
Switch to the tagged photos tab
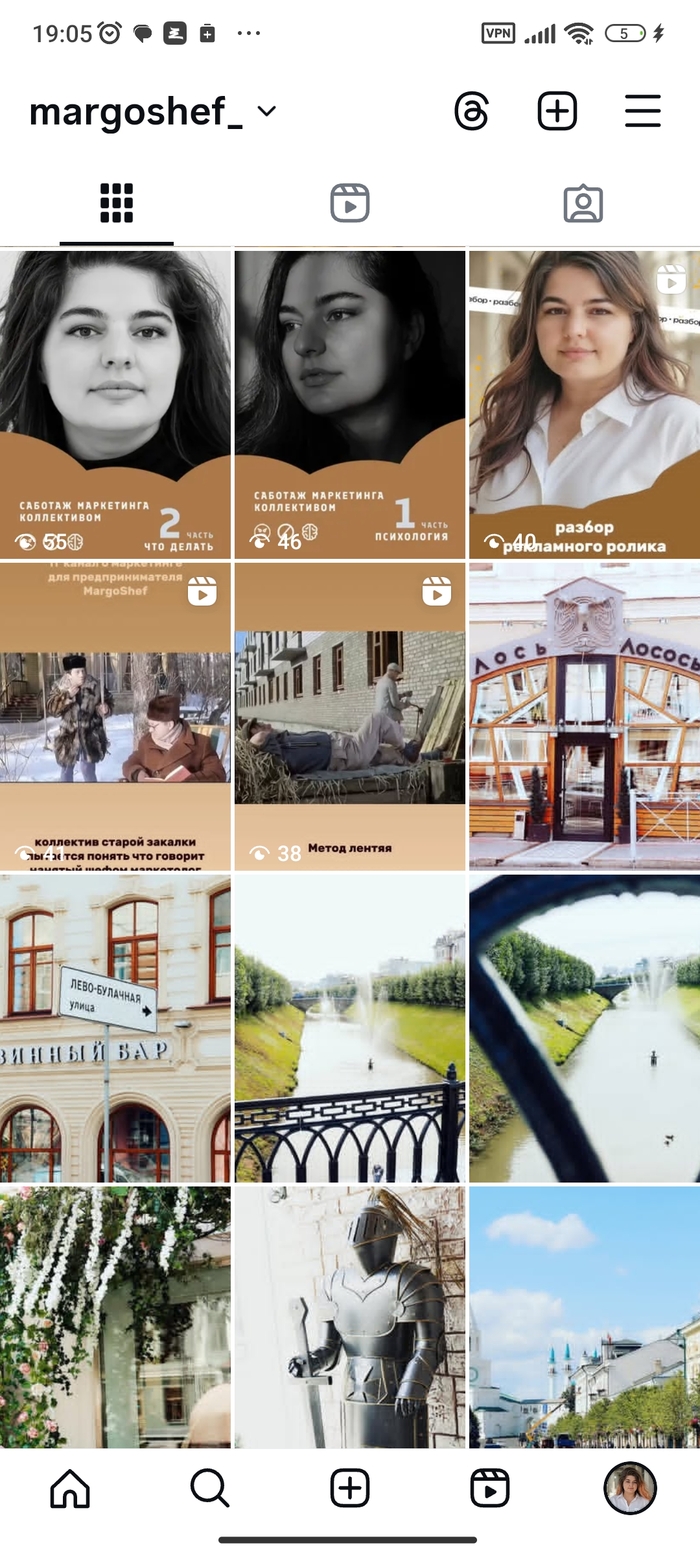click(x=583, y=204)
